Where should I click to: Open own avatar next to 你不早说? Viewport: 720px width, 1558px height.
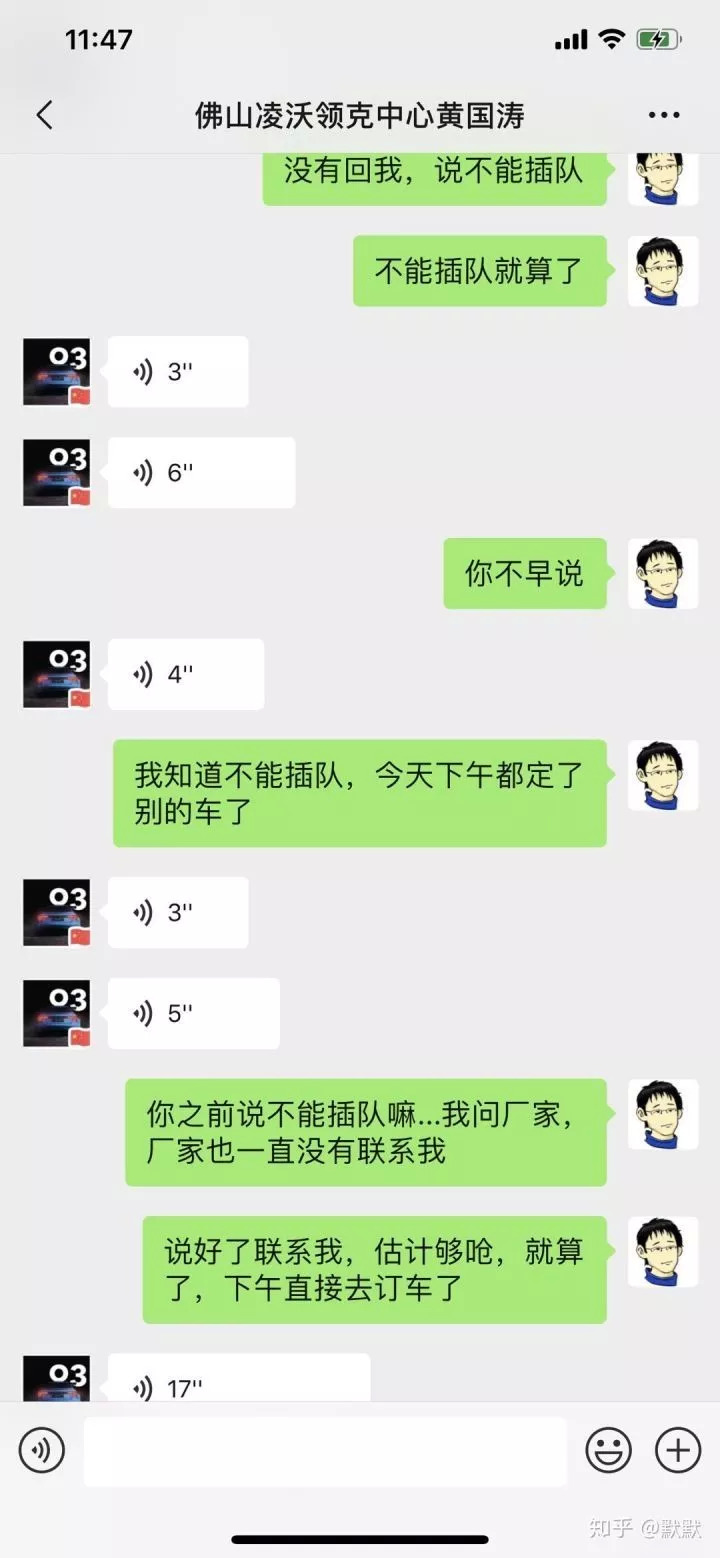point(662,574)
